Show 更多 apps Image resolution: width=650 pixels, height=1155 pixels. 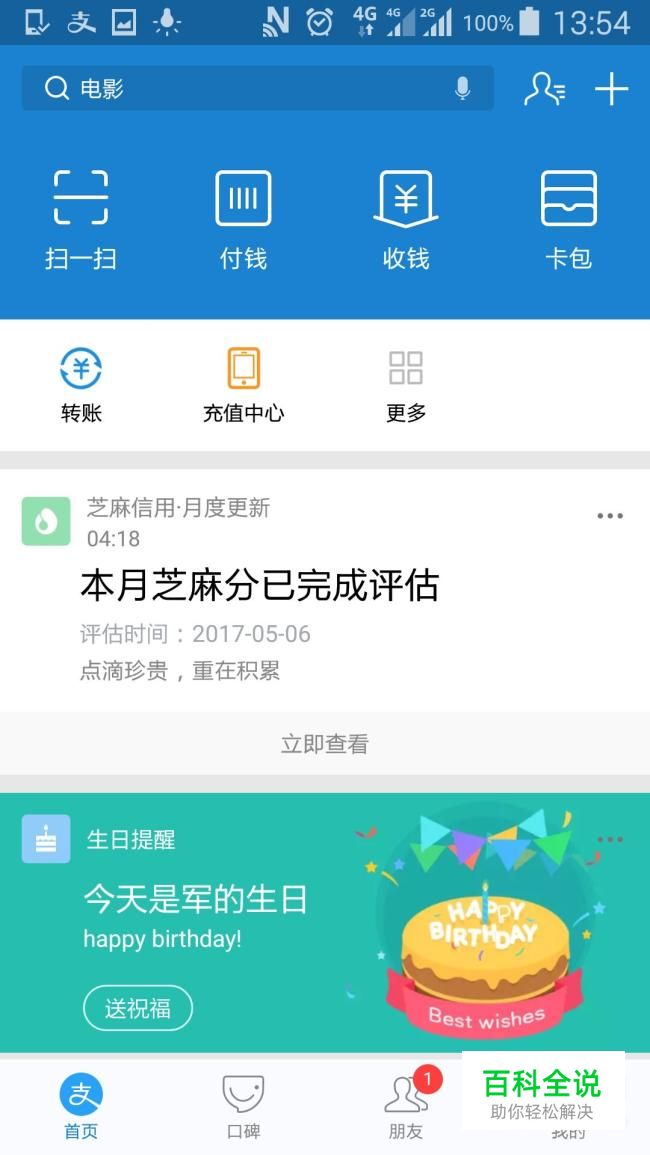(x=406, y=385)
